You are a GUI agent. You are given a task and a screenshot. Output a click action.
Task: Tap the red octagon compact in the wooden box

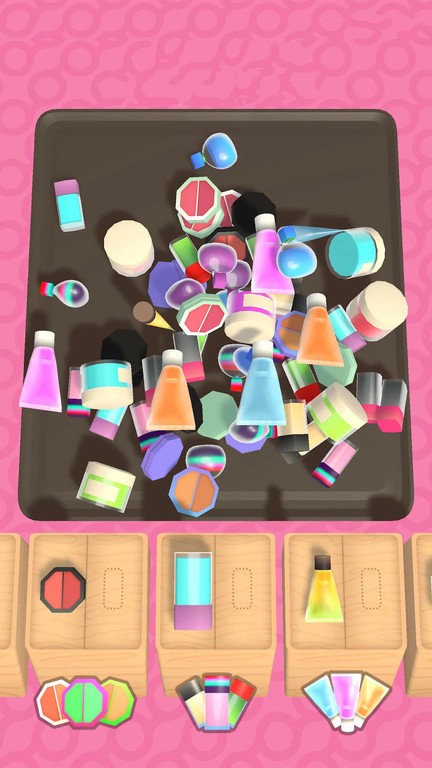click(x=63, y=590)
